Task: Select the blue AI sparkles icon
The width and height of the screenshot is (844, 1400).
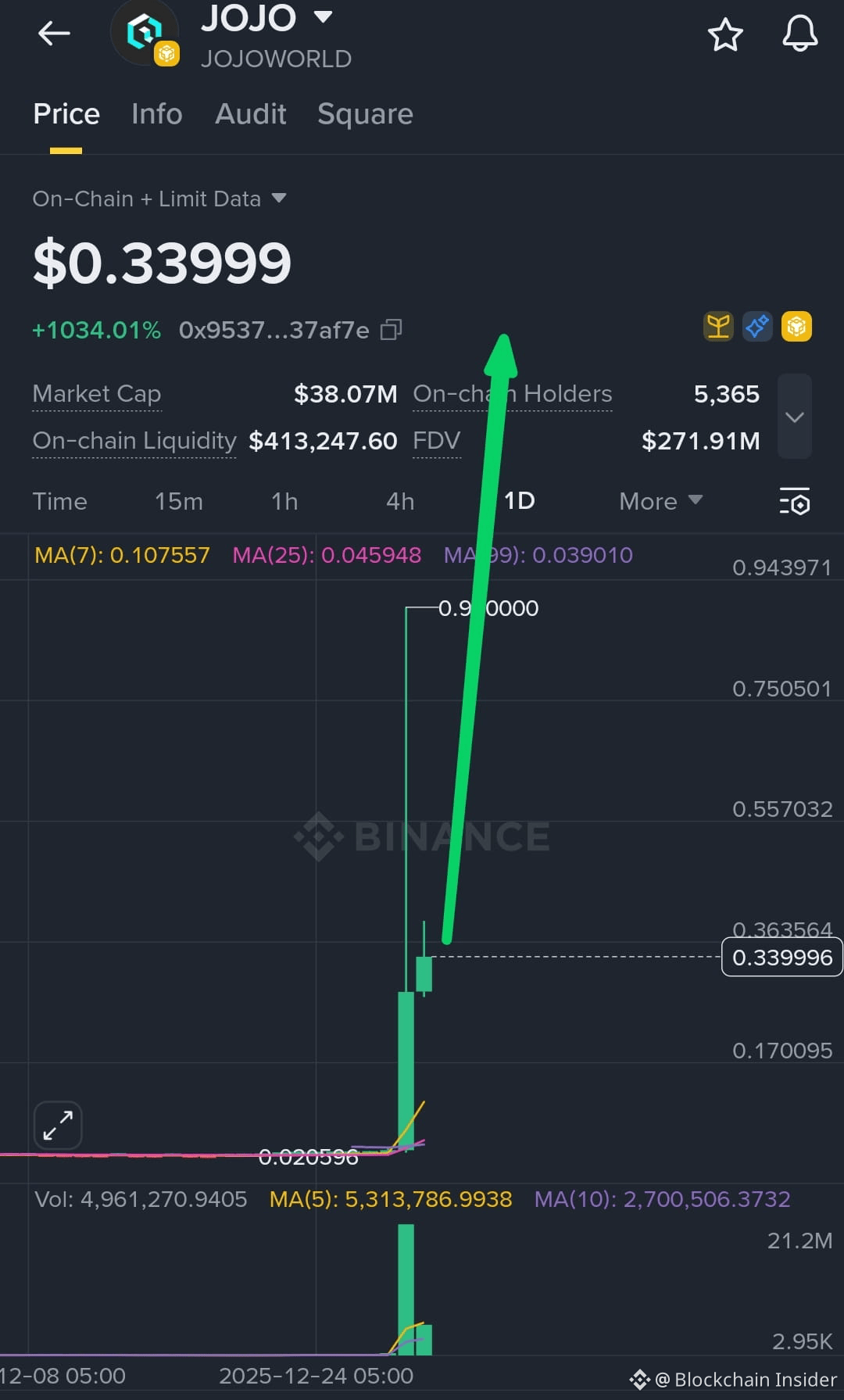Action: click(756, 327)
